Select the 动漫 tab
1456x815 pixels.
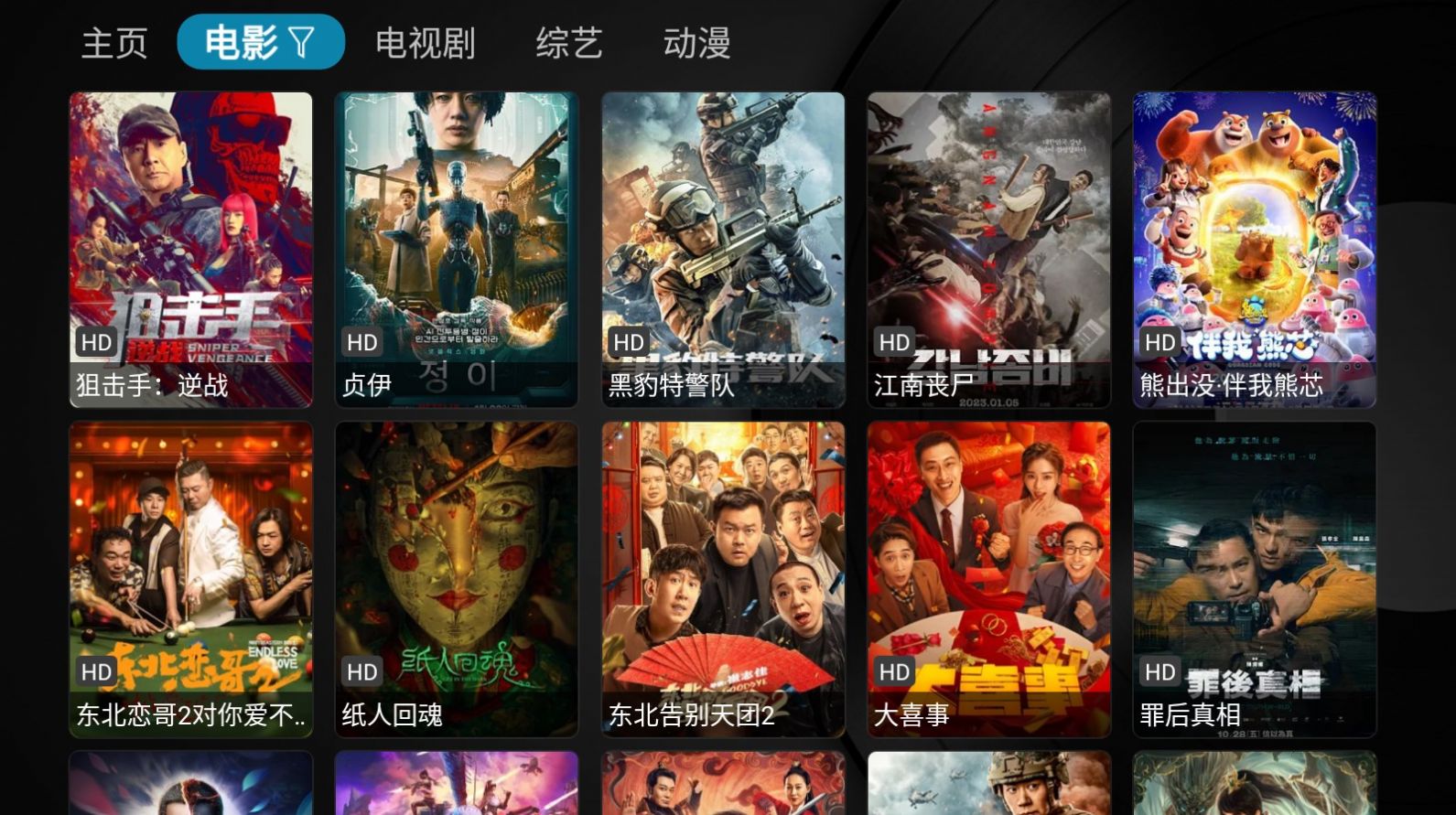click(x=696, y=43)
